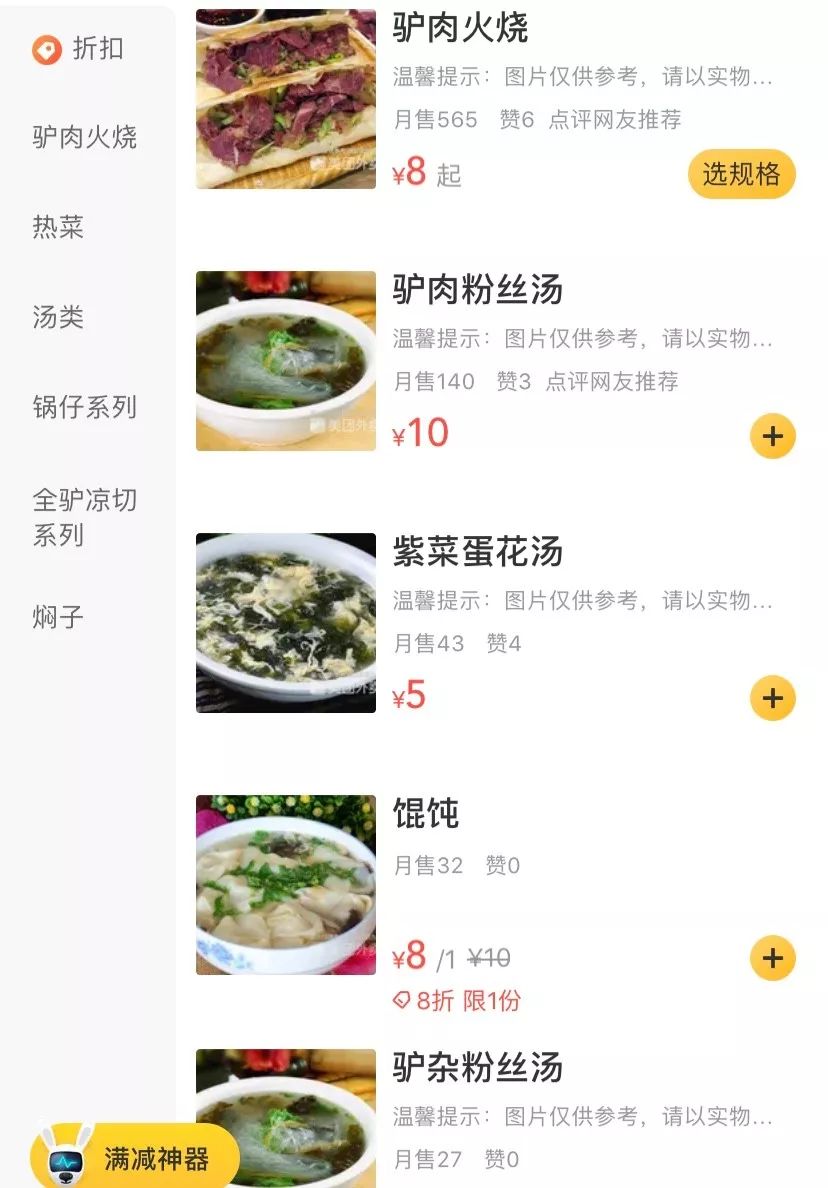Screen dimensions: 828x1188
Task: Add 馄饨 with the plus icon
Action: click(x=771, y=958)
